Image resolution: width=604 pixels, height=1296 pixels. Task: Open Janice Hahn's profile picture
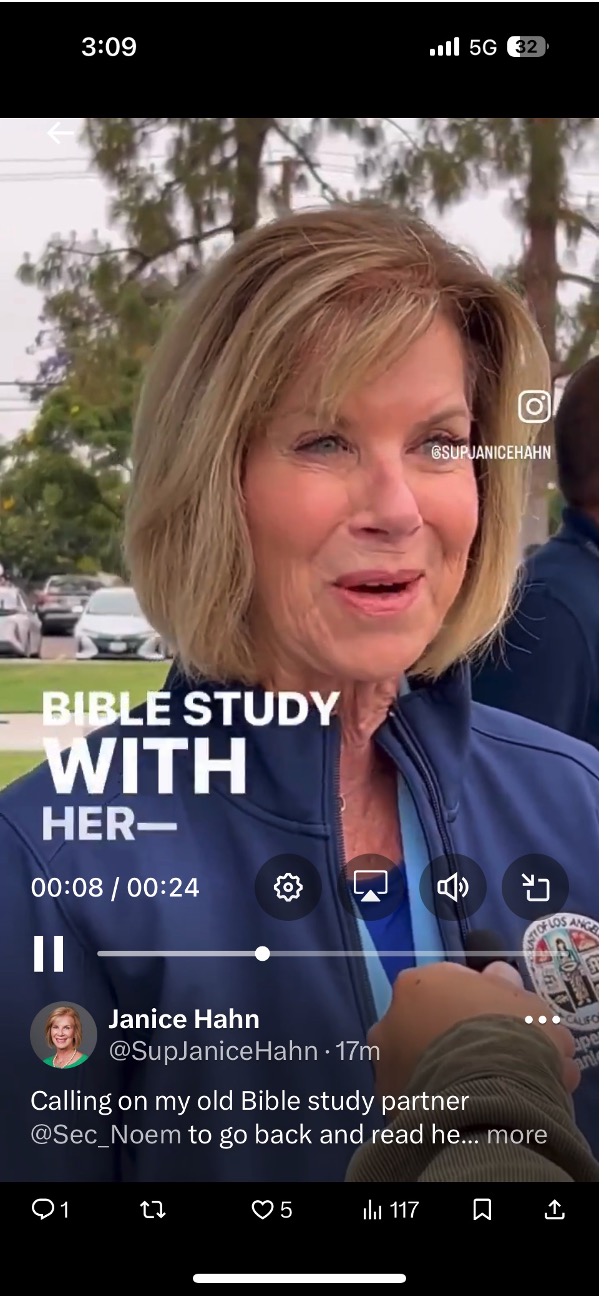tap(63, 1035)
